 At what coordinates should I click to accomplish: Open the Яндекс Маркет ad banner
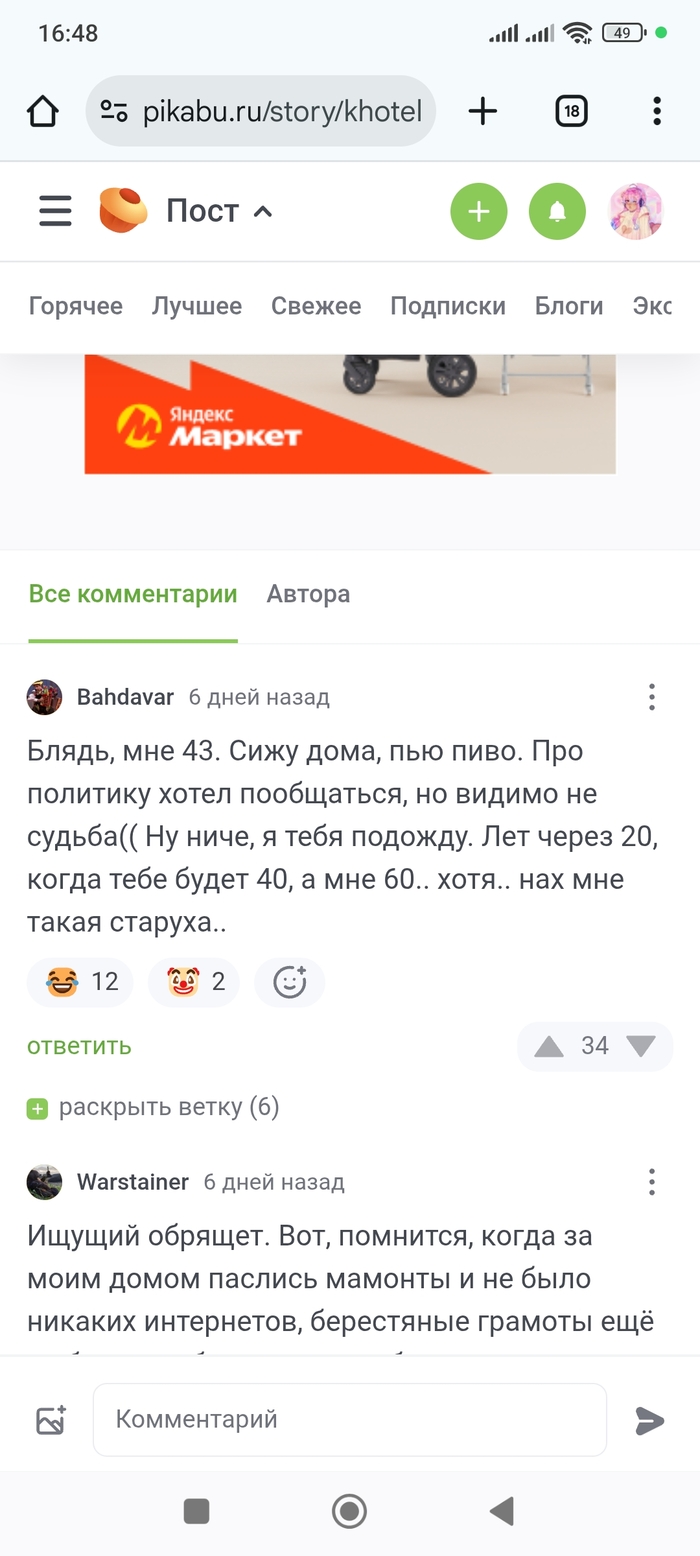tap(349, 413)
